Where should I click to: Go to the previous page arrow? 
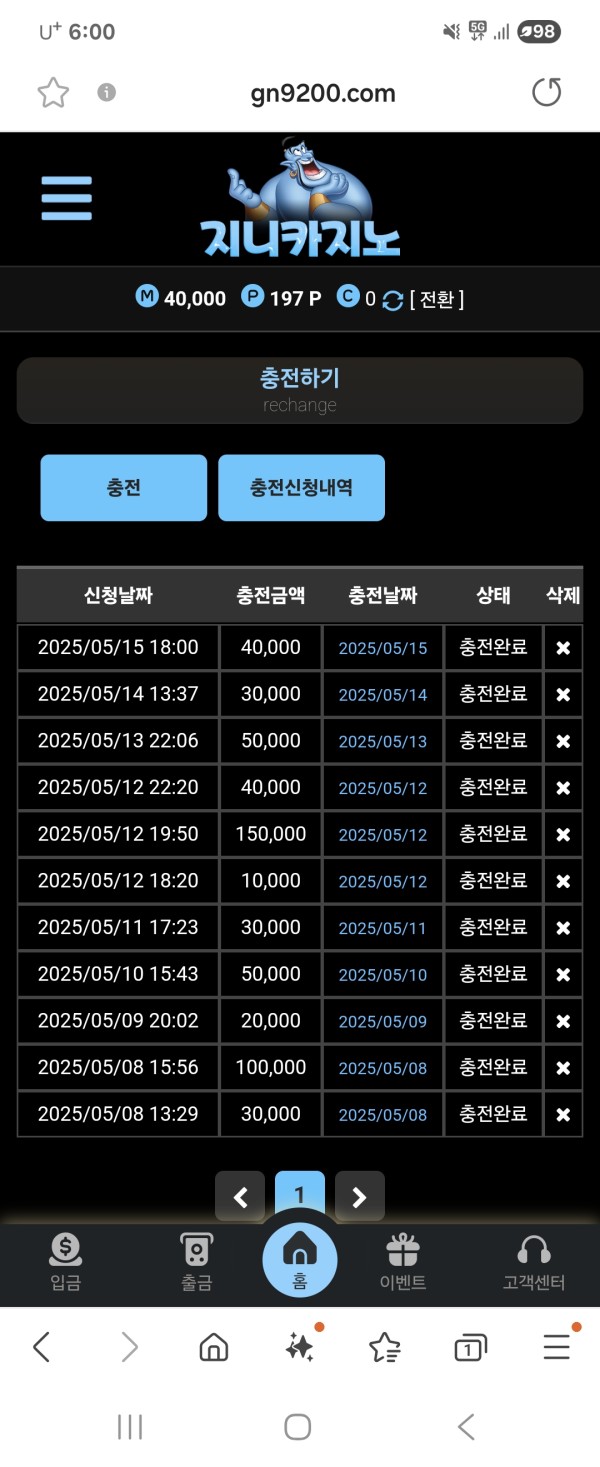pos(240,1196)
